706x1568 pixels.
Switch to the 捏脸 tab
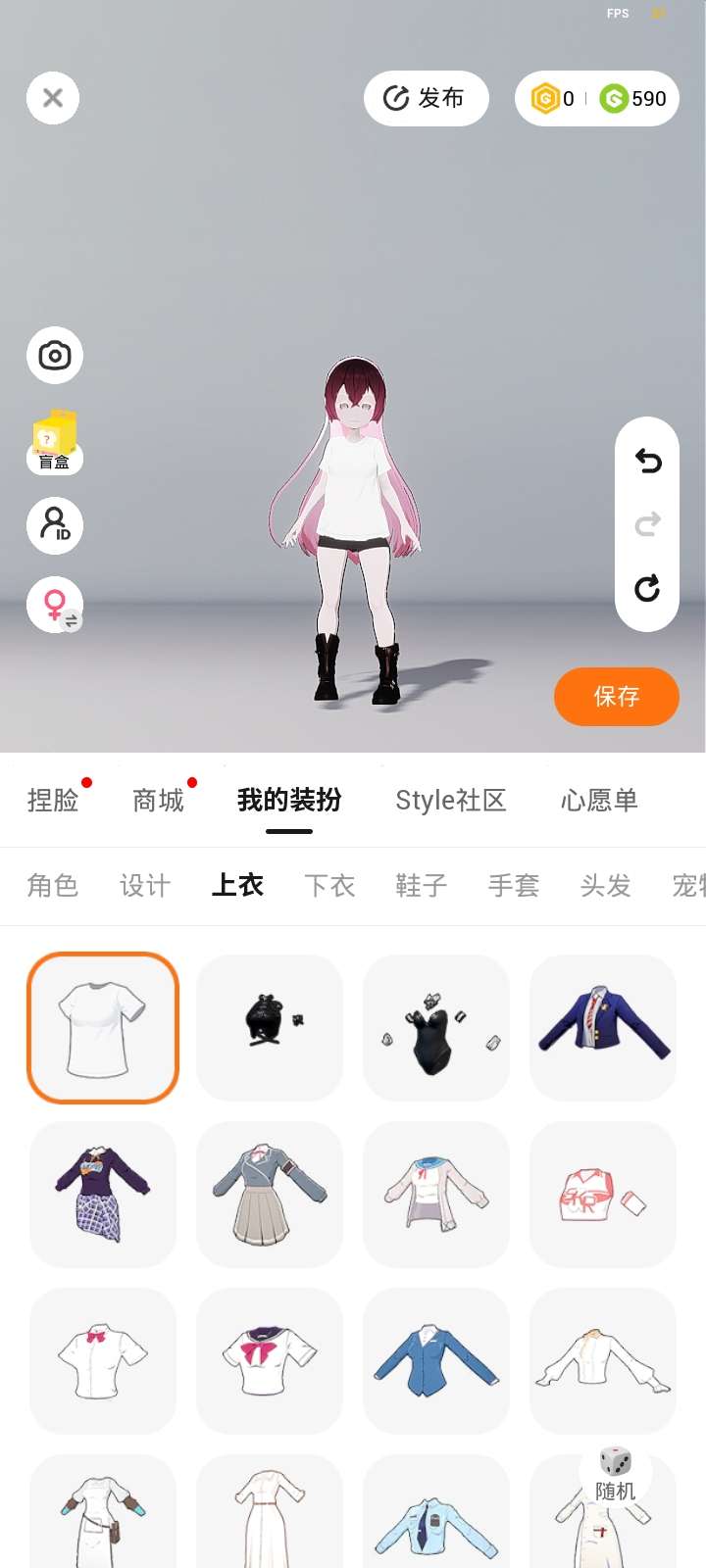pyautogui.click(x=53, y=801)
